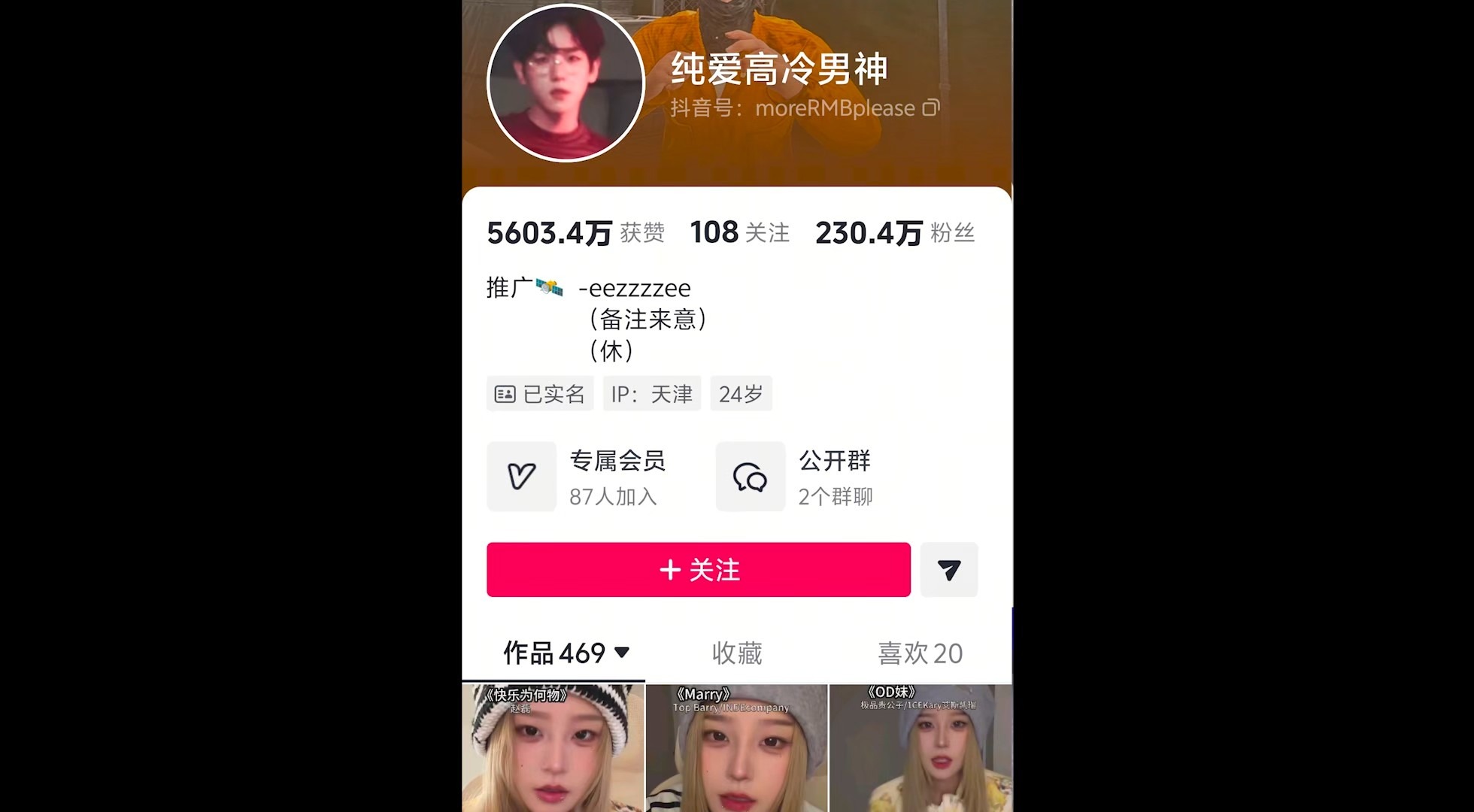1474x812 pixels.
Task: Open the profile avatar picture
Action: [x=566, y=83]
